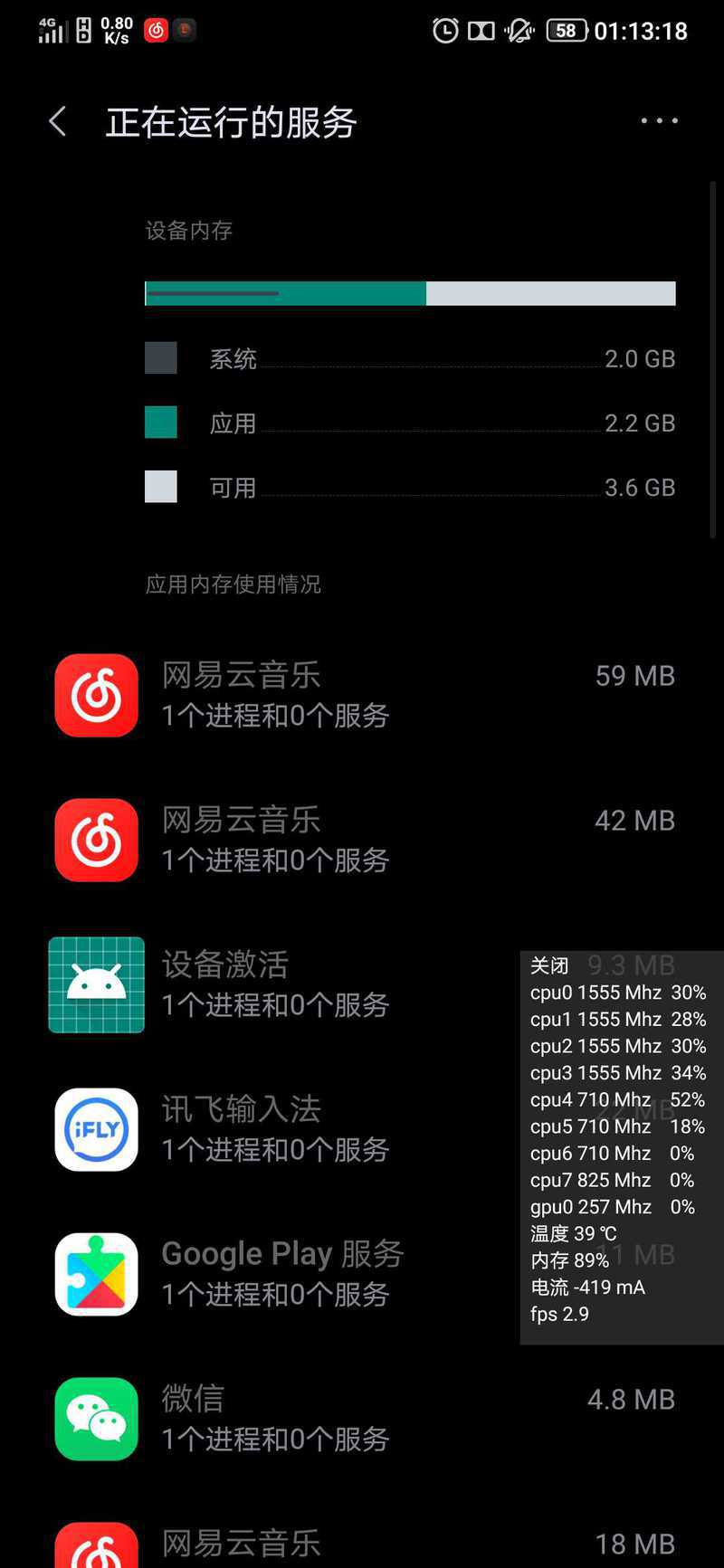The width and height of the screenshot is (724, 1568).
Task: Close the CPU monitor overlay via 关闭
Action: point(549,965)
